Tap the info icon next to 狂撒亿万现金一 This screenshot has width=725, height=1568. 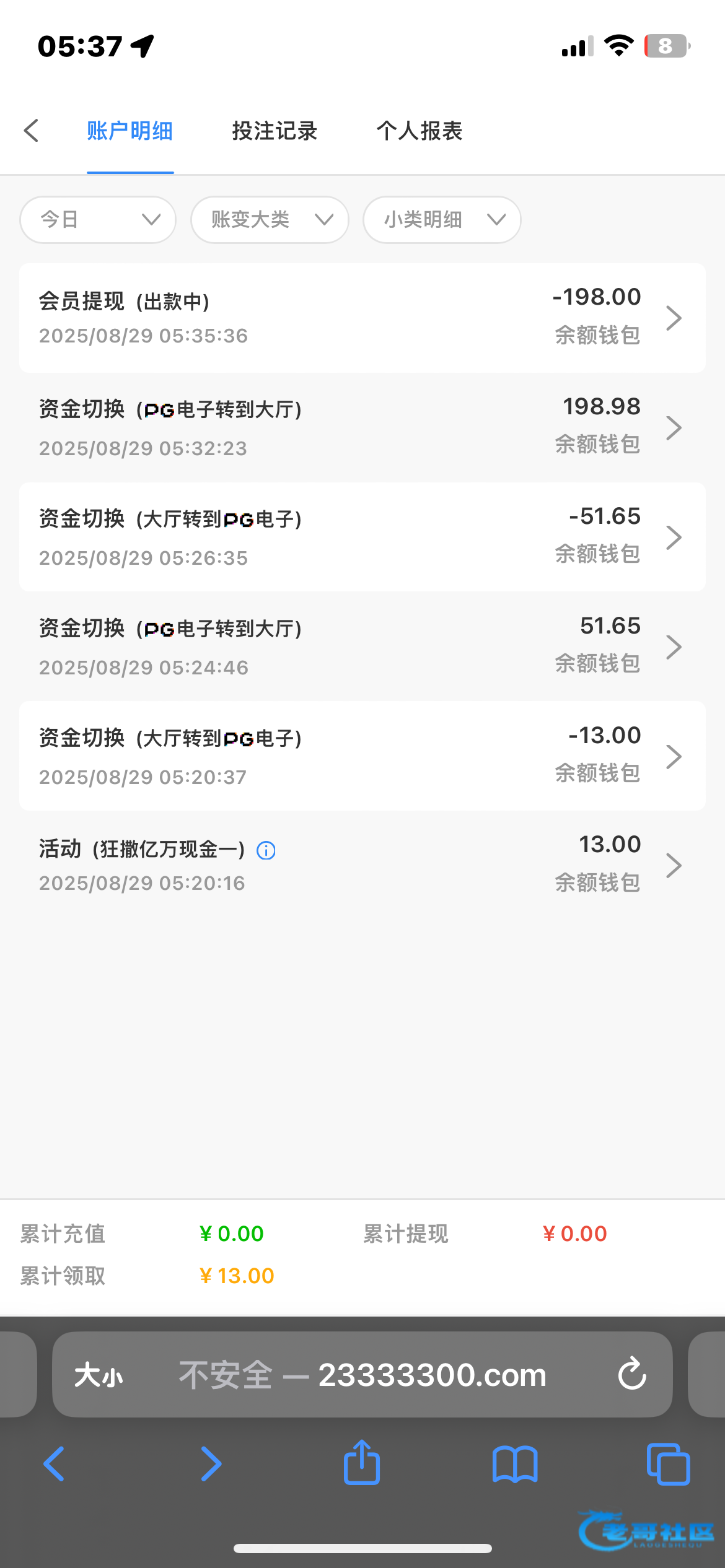266,850
